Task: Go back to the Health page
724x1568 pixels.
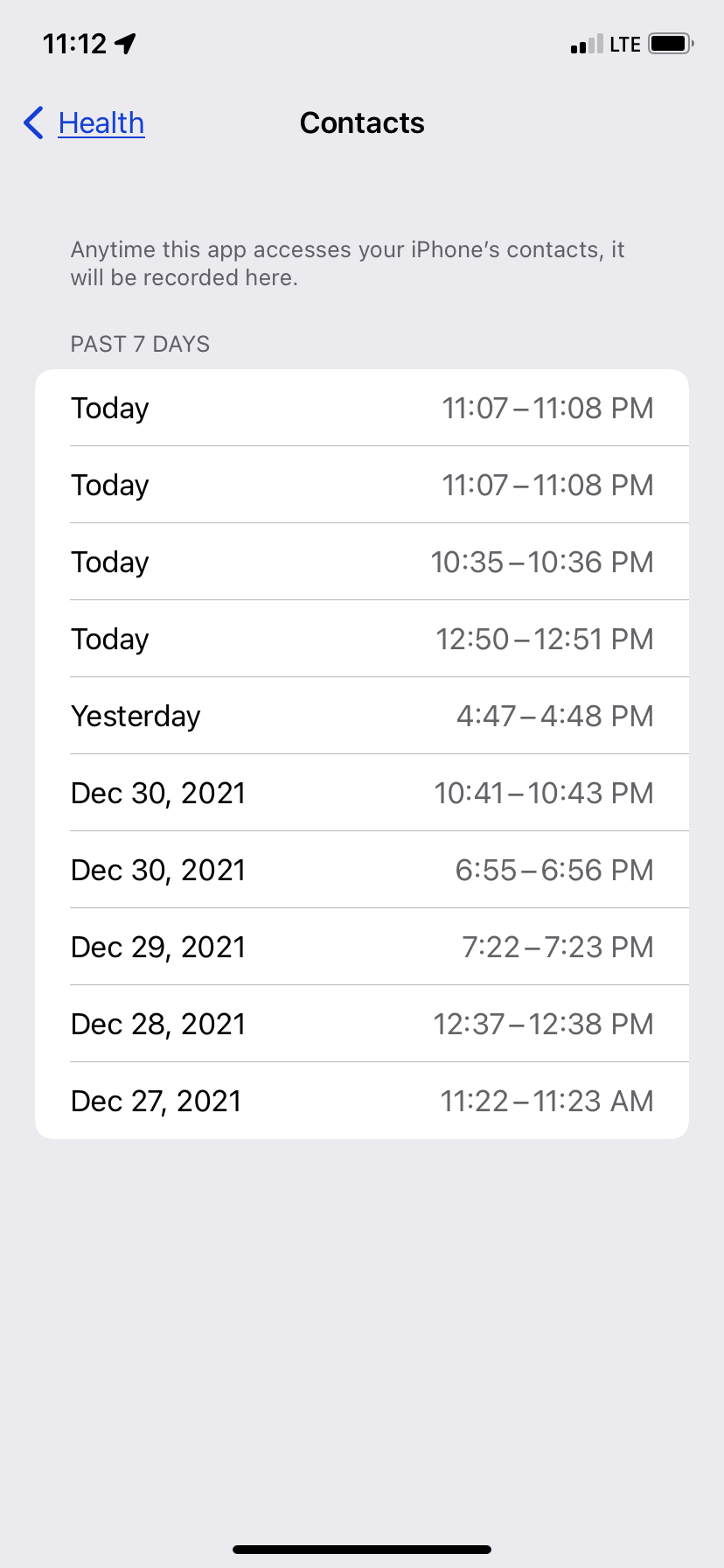Action: pyautogui.click(x=85, y=123)
